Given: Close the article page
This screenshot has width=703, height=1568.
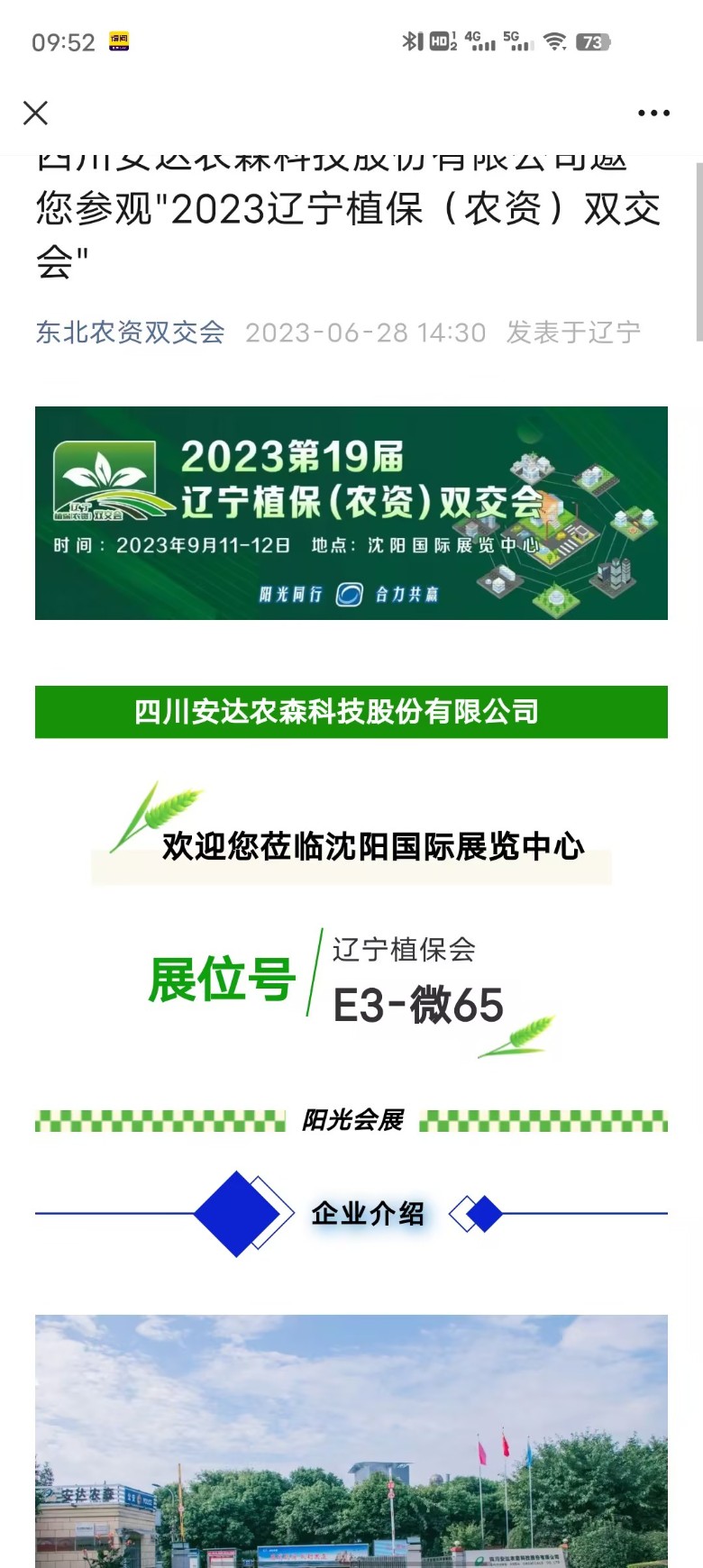Looking at the screenshot, I should [x=35, y=113].
